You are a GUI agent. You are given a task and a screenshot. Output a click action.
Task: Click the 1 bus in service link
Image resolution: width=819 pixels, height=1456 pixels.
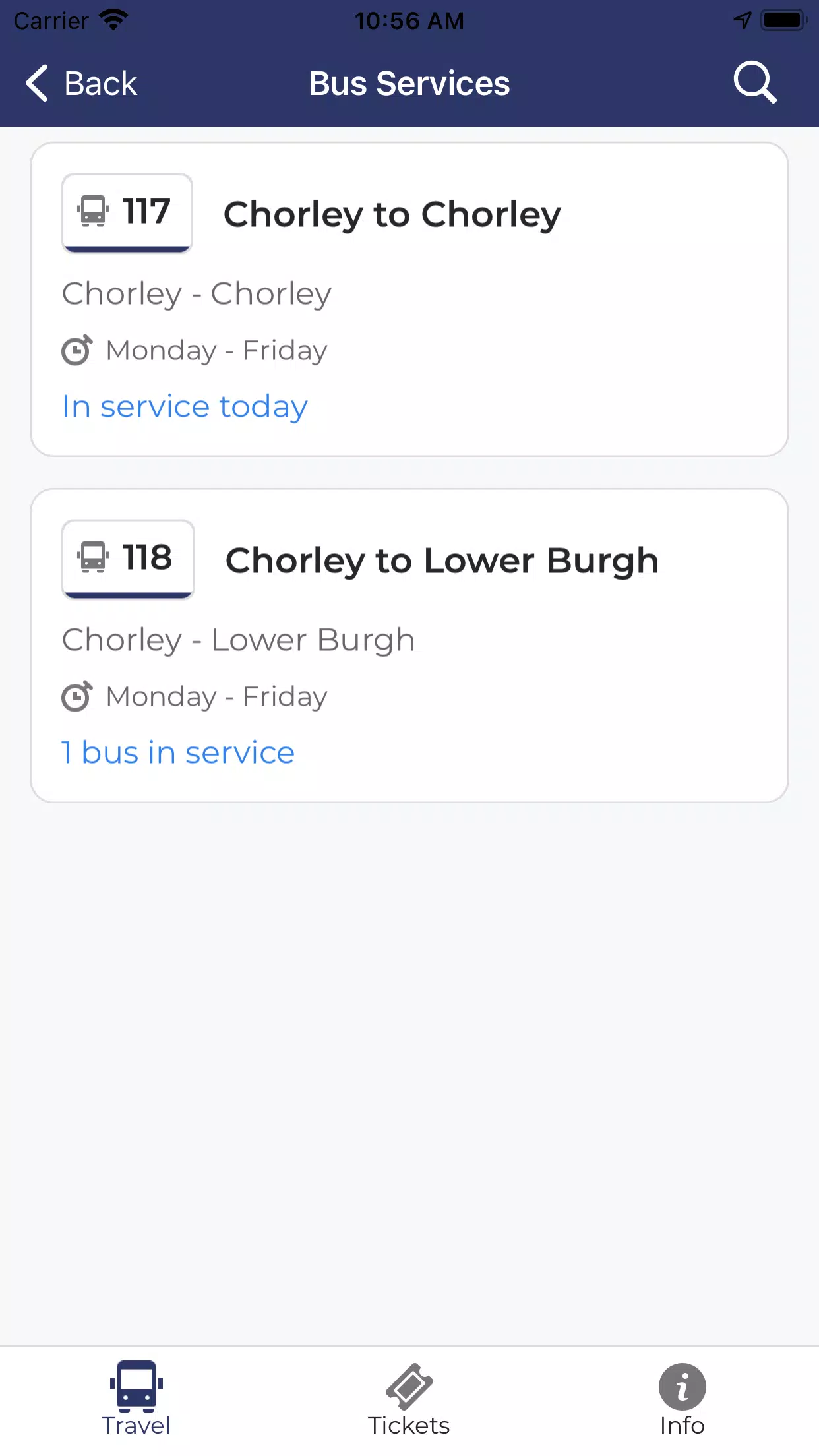[x=177, y=752]
